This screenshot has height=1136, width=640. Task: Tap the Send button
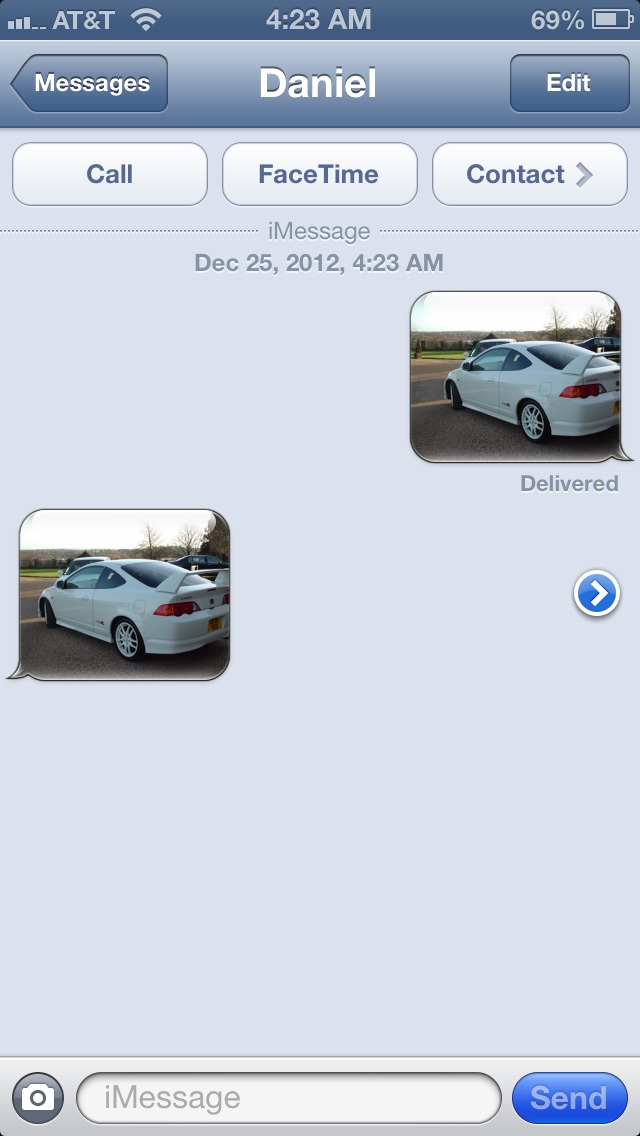click(x=570, y=1098)
